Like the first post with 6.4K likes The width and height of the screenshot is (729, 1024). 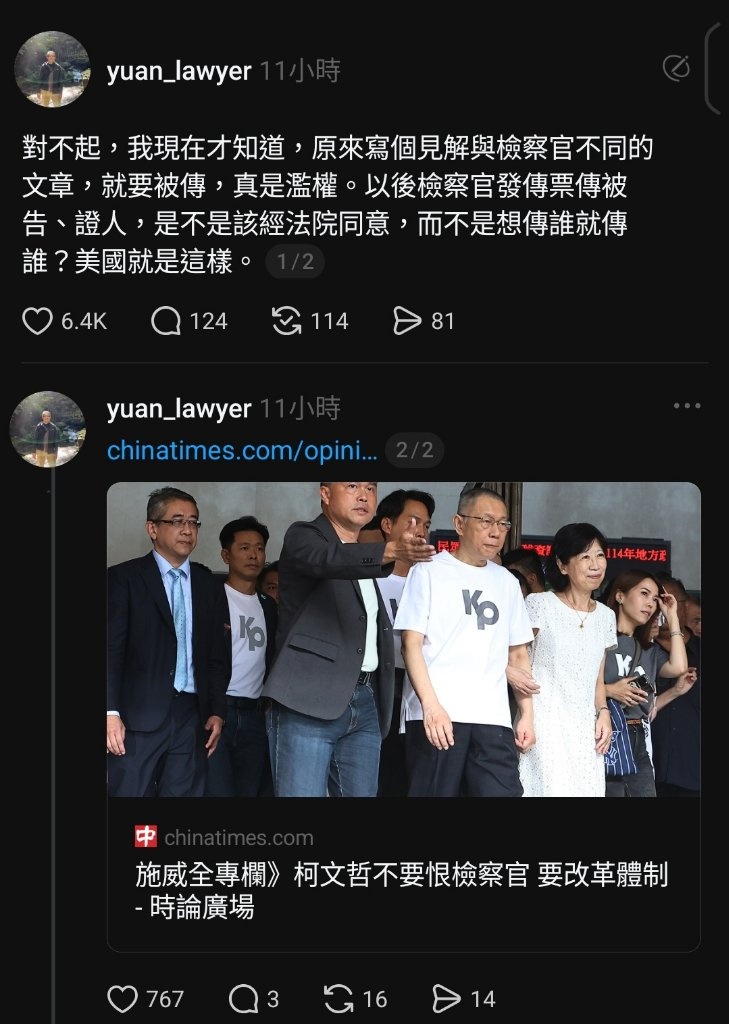tap(38, 321)
